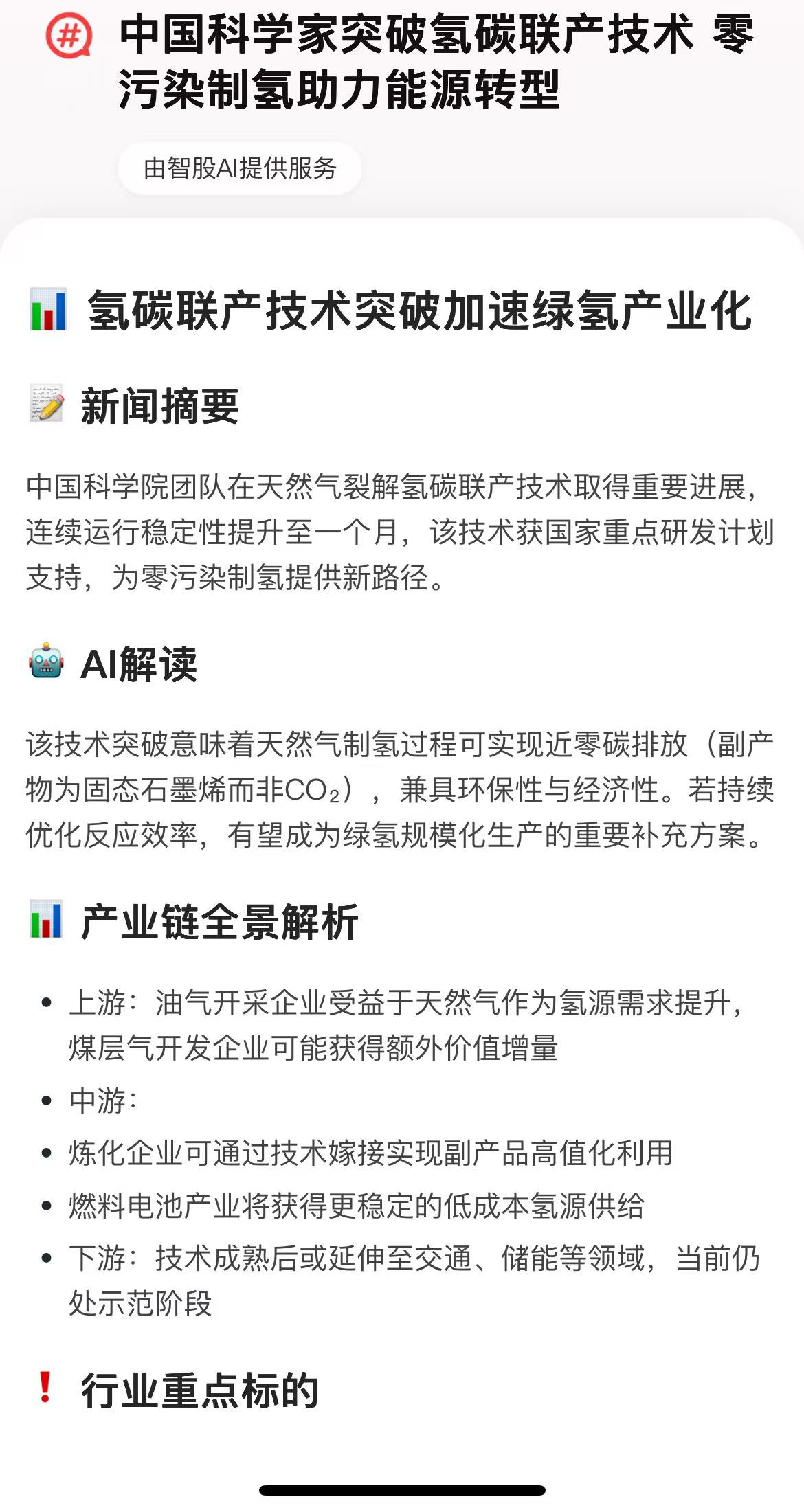Image resolution: width=804 pixels, height=1512 pixels.
Task: Tap the 由智股AI提供服务 chip
Action: tap(239, 168)
